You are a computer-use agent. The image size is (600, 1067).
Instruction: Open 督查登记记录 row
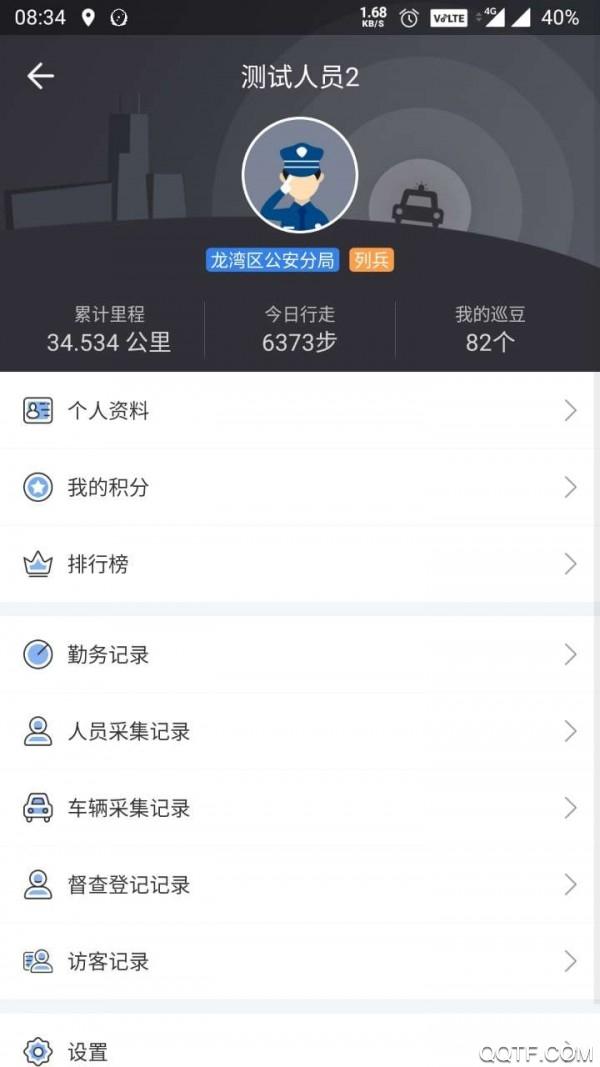click(300, 885)
